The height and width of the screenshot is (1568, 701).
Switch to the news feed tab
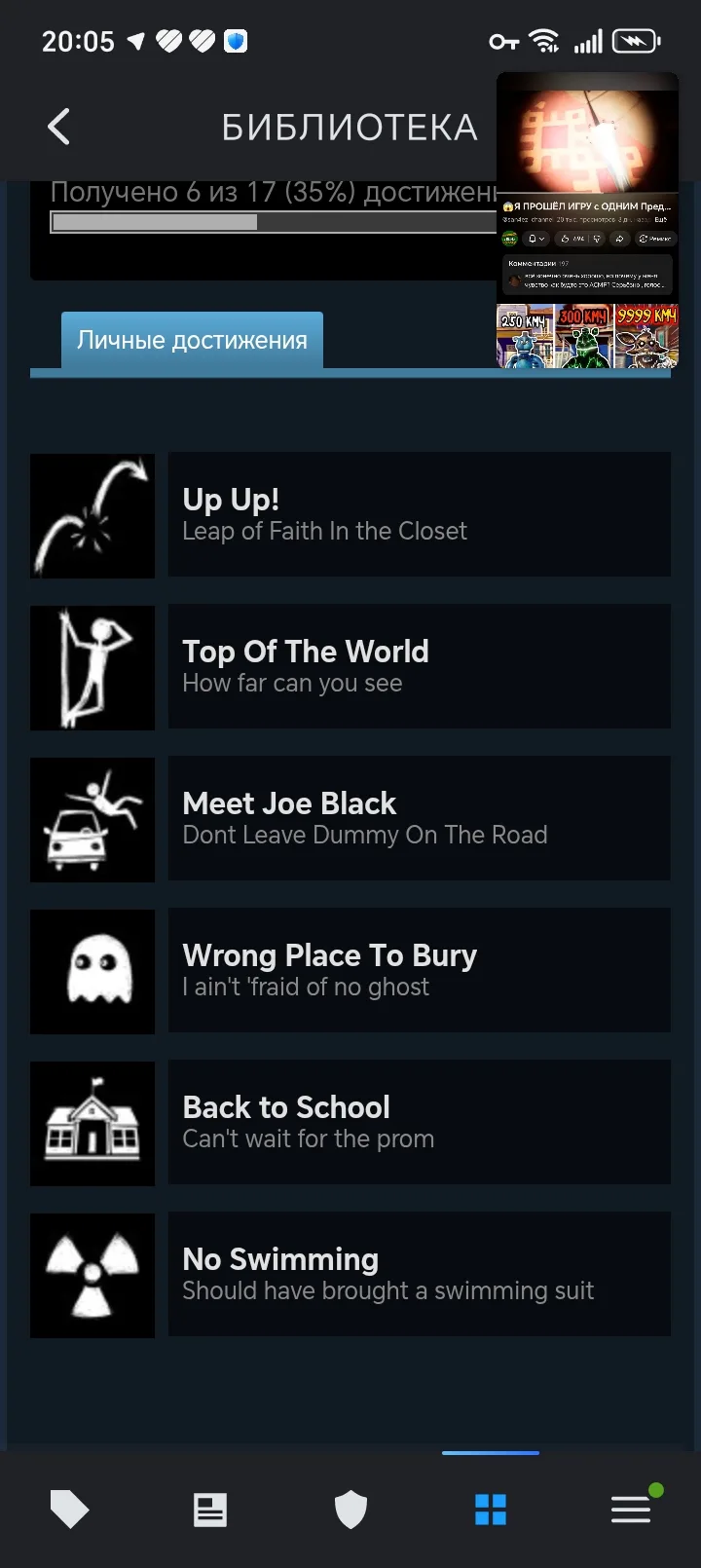[x=210, y=1510]
